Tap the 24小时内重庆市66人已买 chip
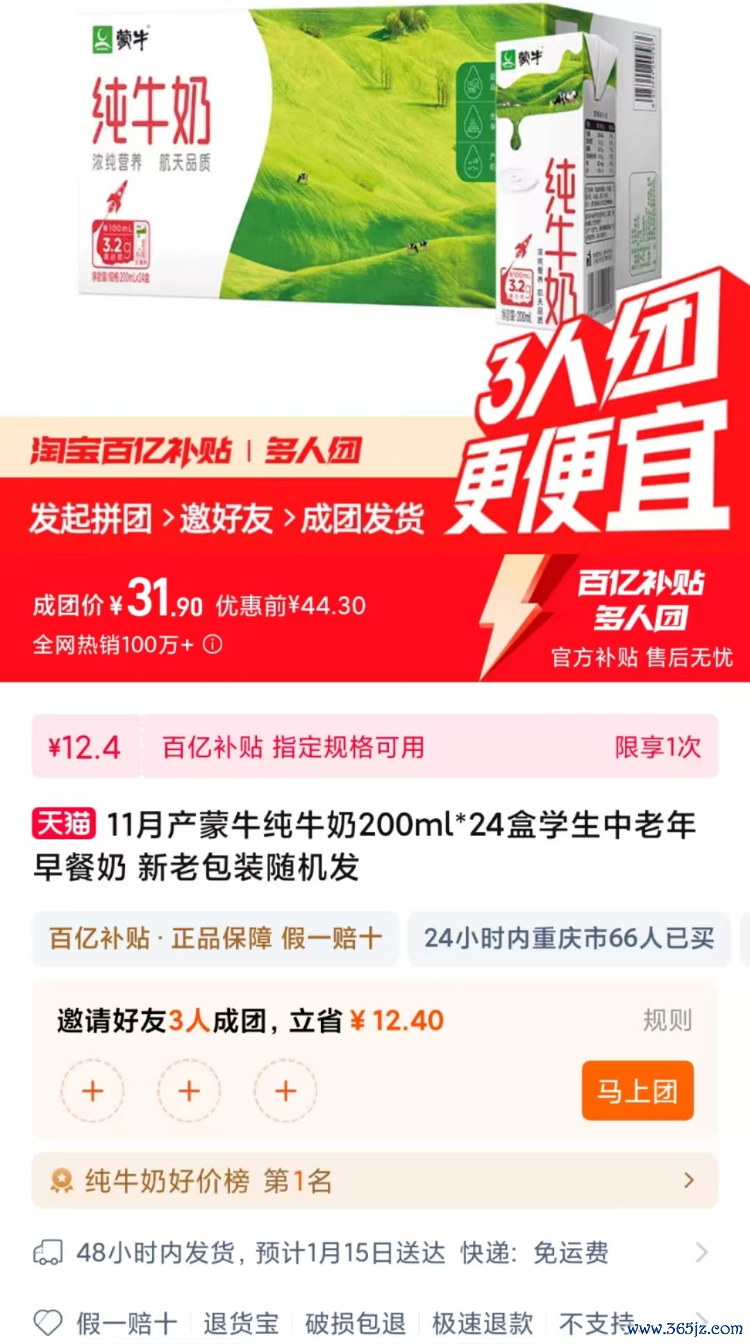Screen dimensions: 750x1344 [568, 938]
